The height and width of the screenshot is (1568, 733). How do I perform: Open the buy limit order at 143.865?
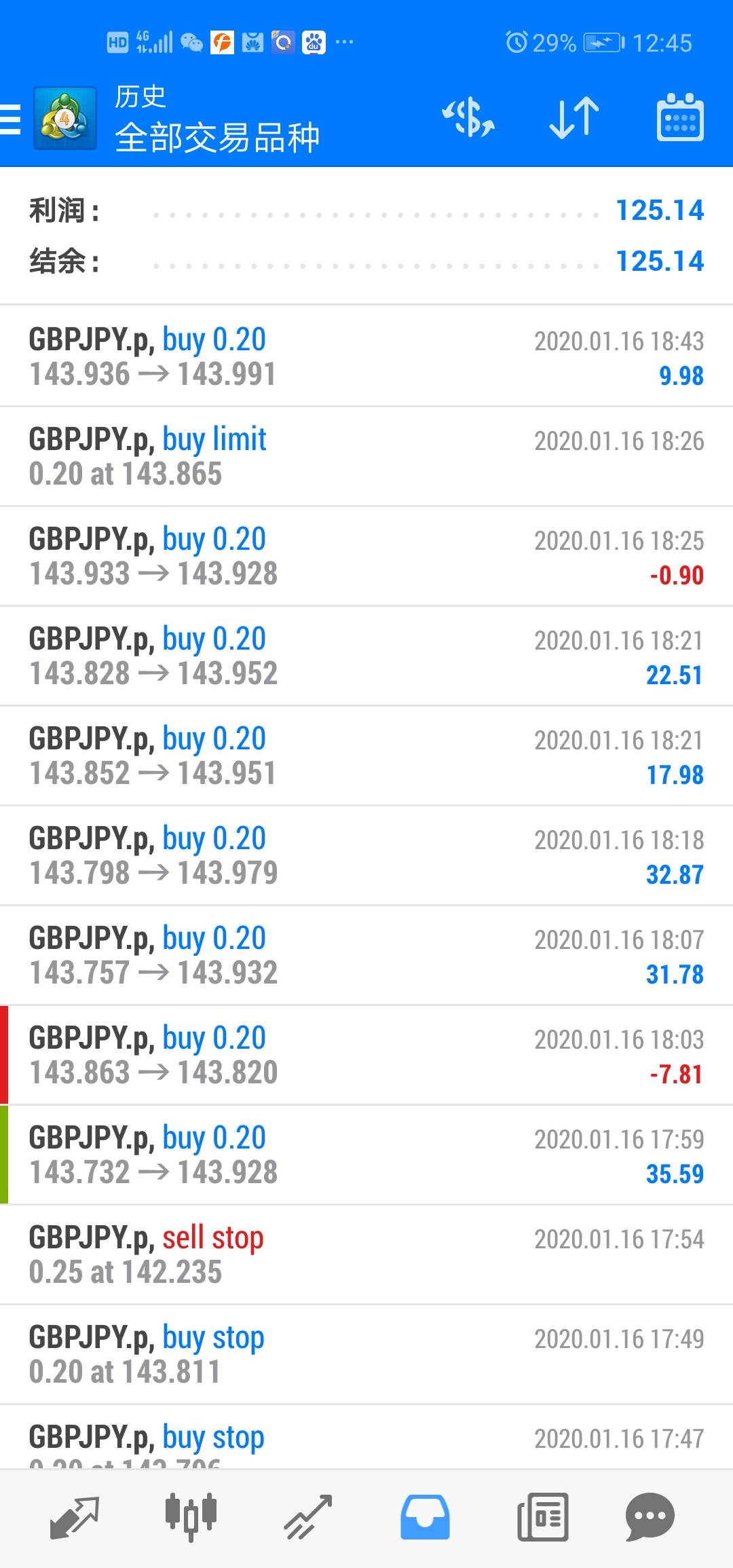[366, 456]
